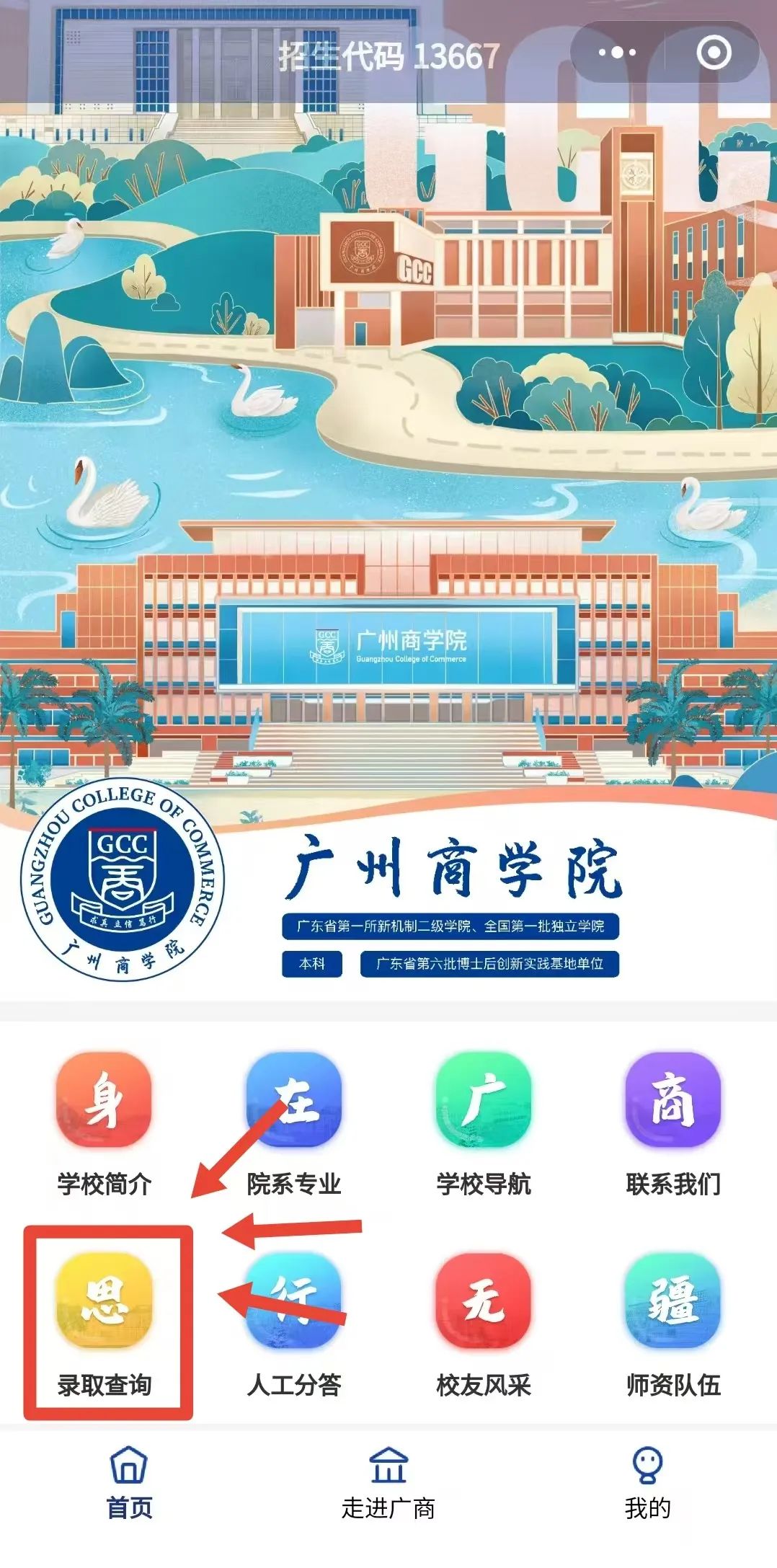The width and height of the screenshot is (777, 1568).
Task: Open the mini program more-options menu
Action: pos(617,53)
